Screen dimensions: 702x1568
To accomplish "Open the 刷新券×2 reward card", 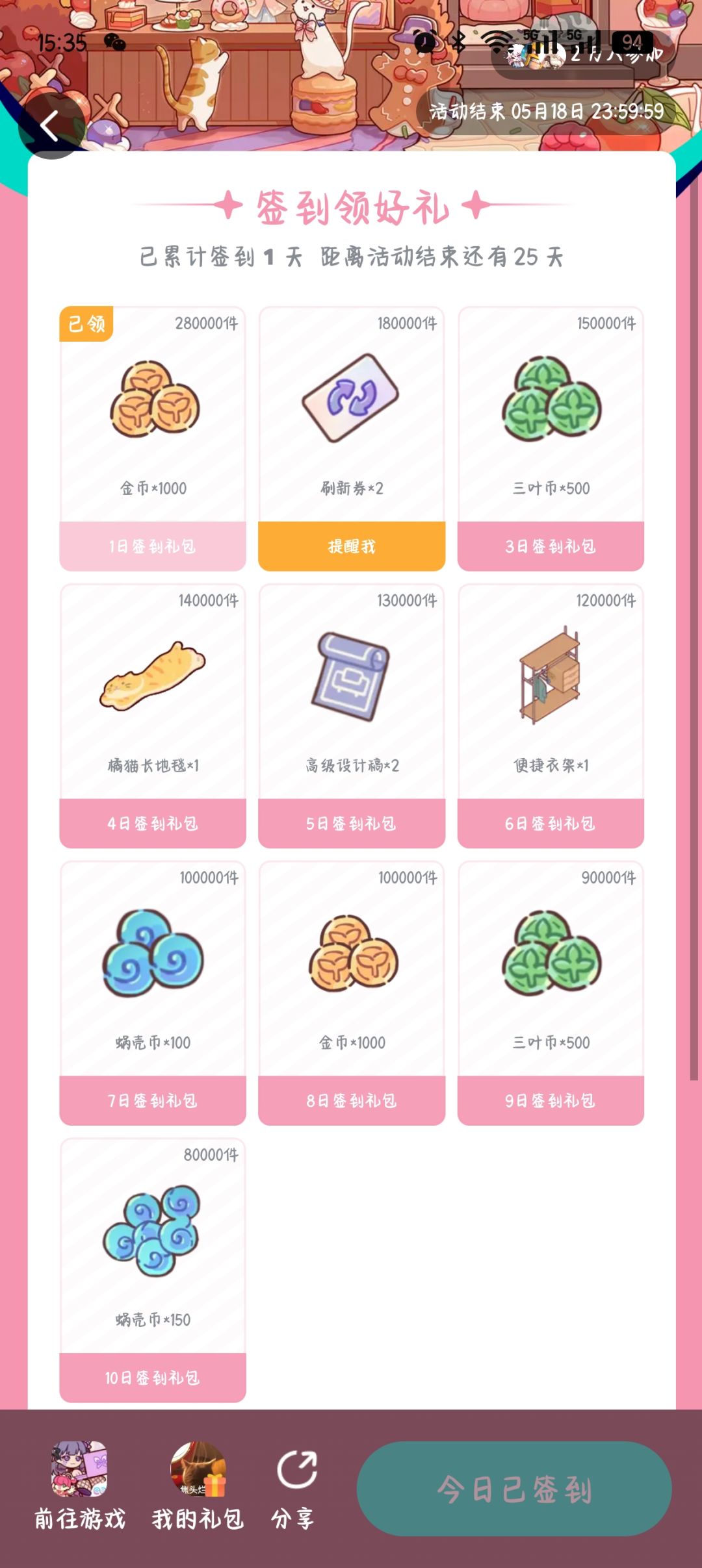I will tap(352, 414).
